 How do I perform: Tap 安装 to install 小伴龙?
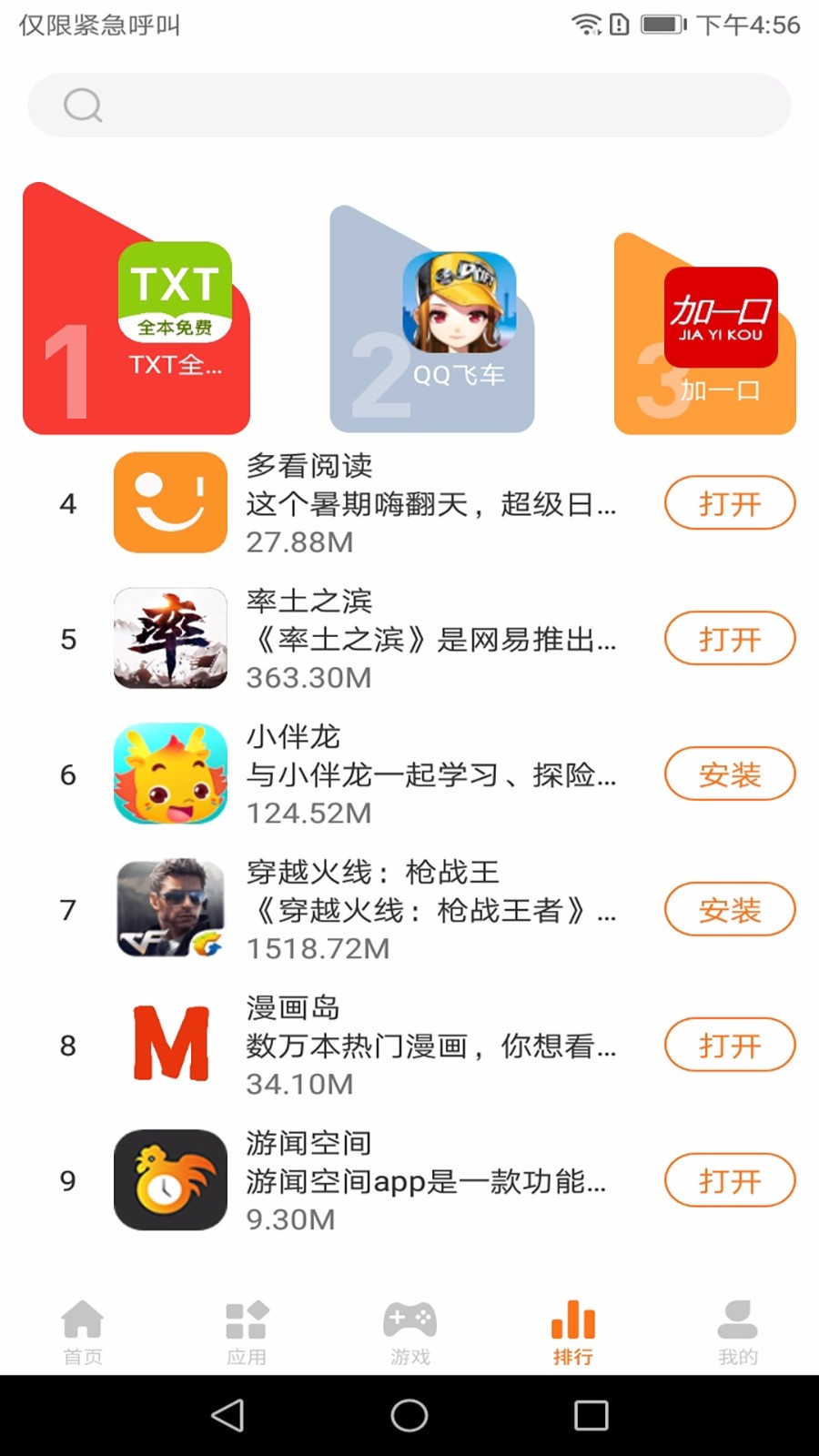pyautogui.click(x=730, y=774)
